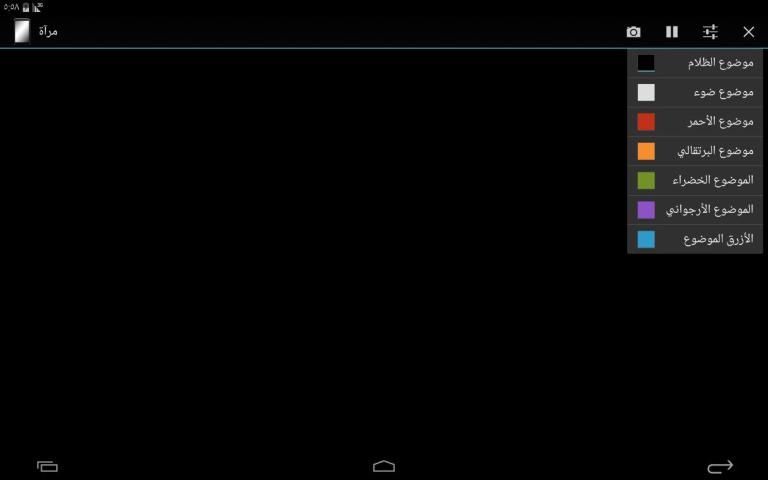Screen dimensions: 768x480
Task: Switch to the green theme (الموضوع الخضراء)
Action: tap(695, 180)
